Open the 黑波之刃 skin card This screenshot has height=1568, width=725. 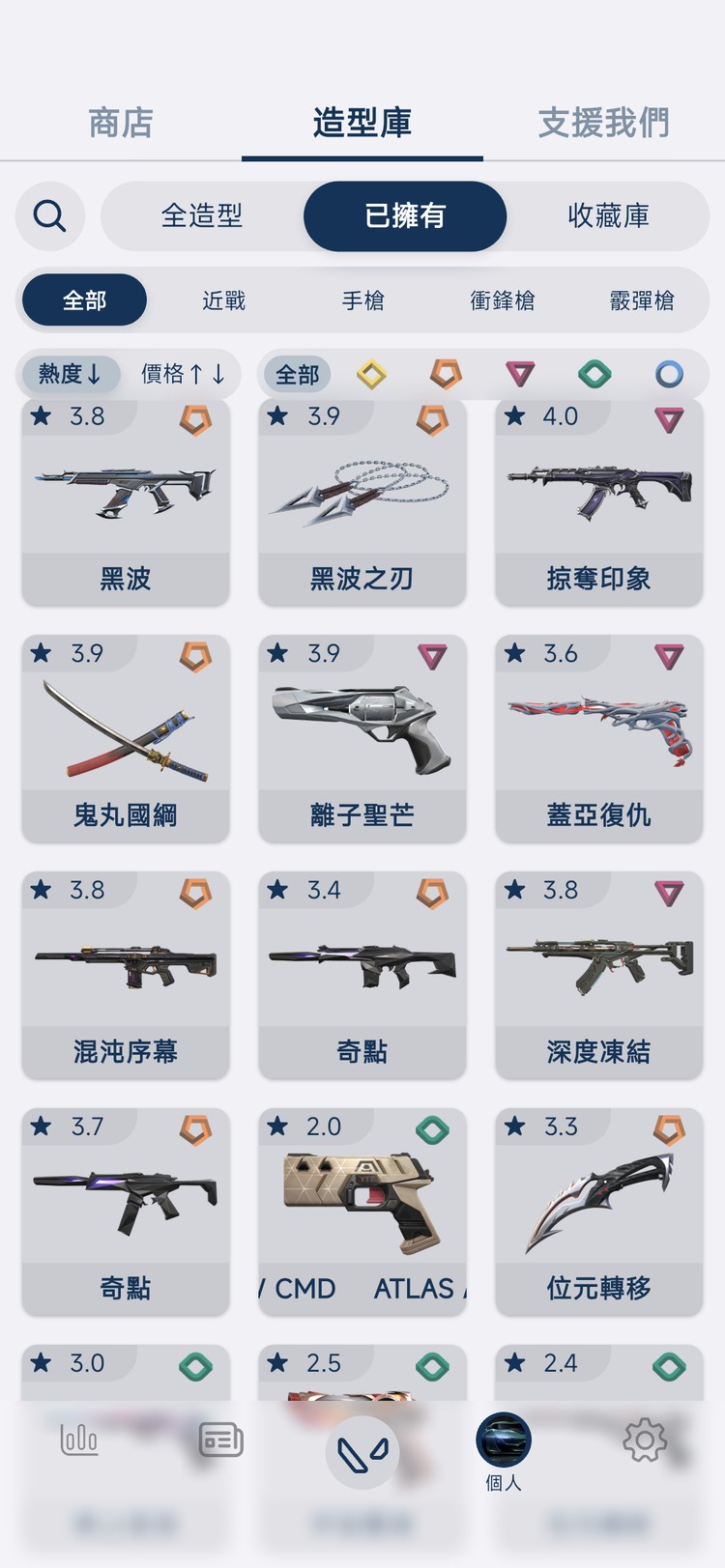click(x=362, y=502)
